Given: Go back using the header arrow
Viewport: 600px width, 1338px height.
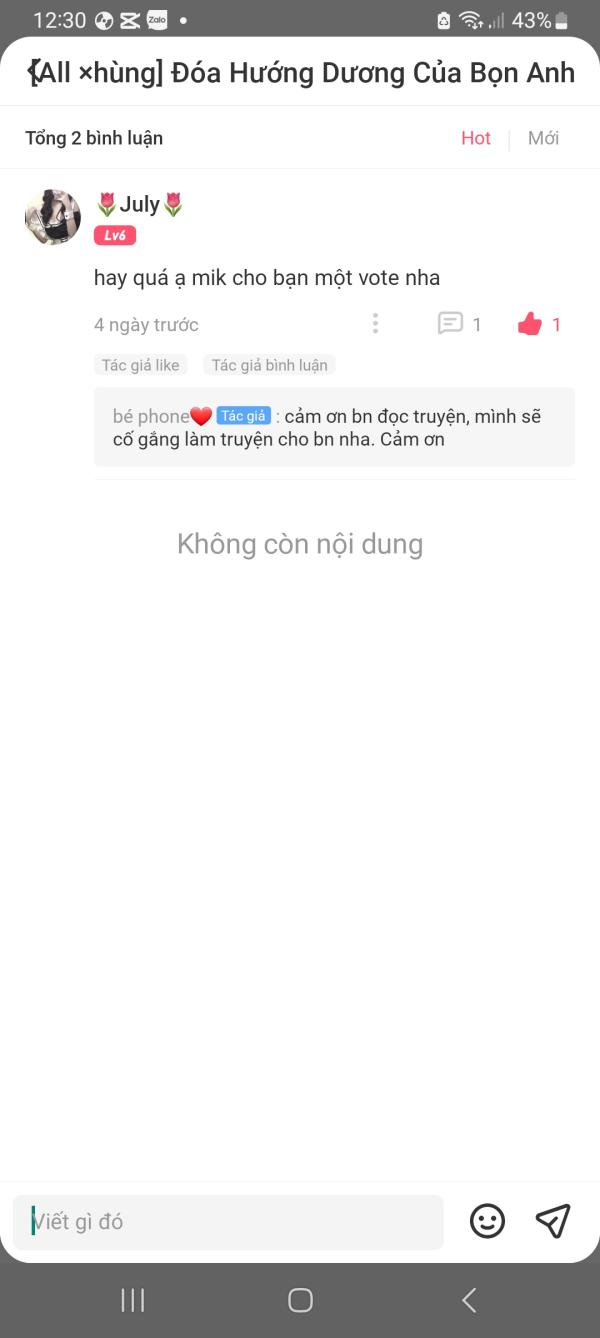Looking at the screenshot, I should coord(33,72).
